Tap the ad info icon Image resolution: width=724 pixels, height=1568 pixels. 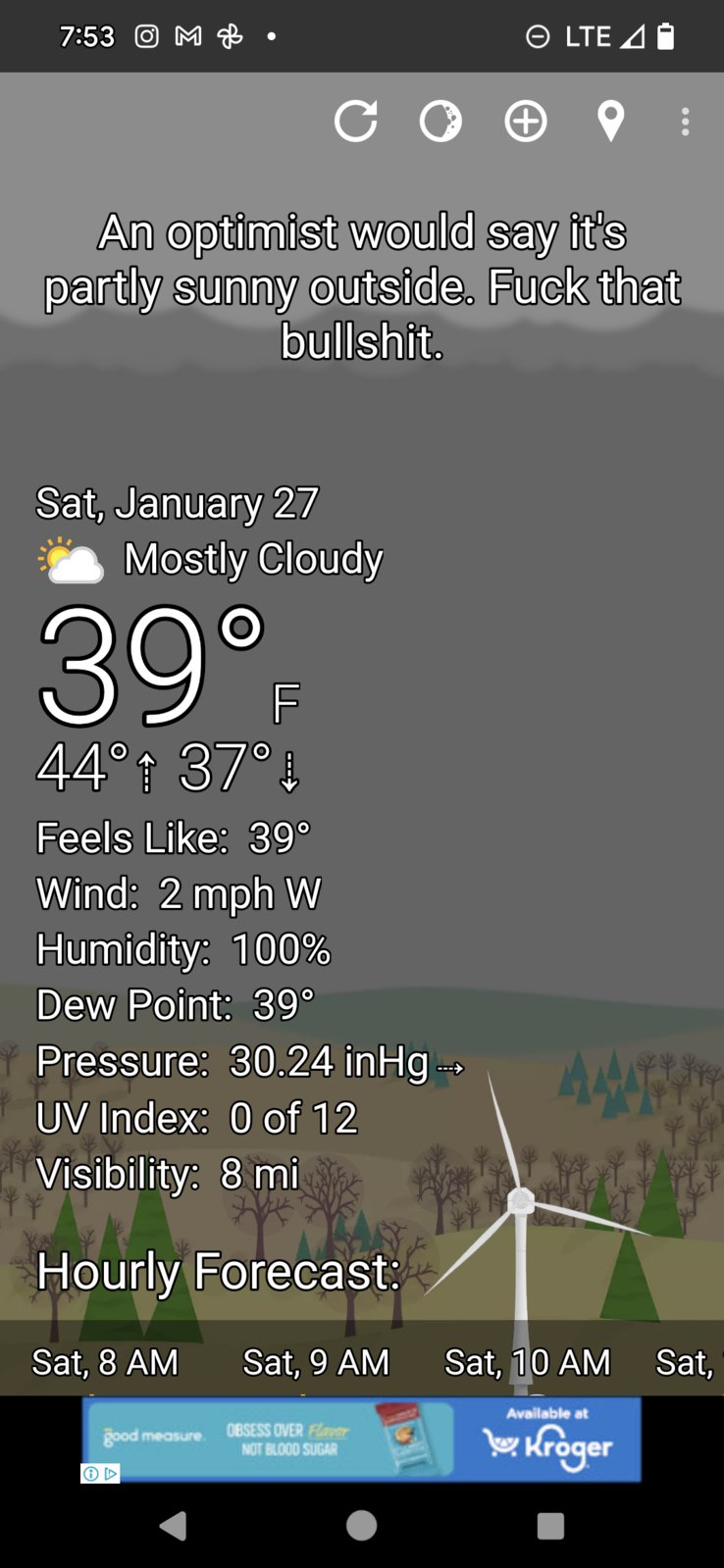click(x=91, y=1473)
